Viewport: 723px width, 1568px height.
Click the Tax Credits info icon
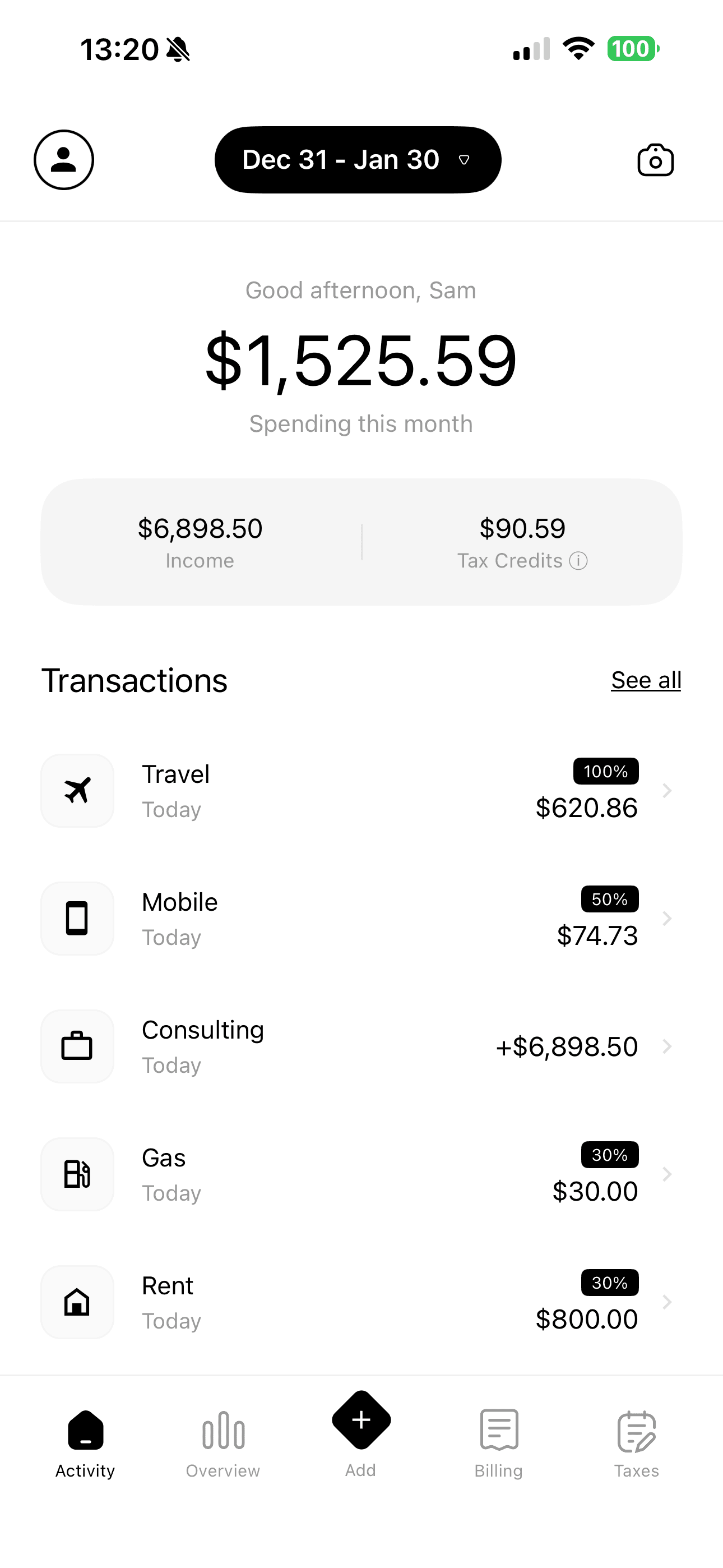pyautogui.click(x=579, y=561)
